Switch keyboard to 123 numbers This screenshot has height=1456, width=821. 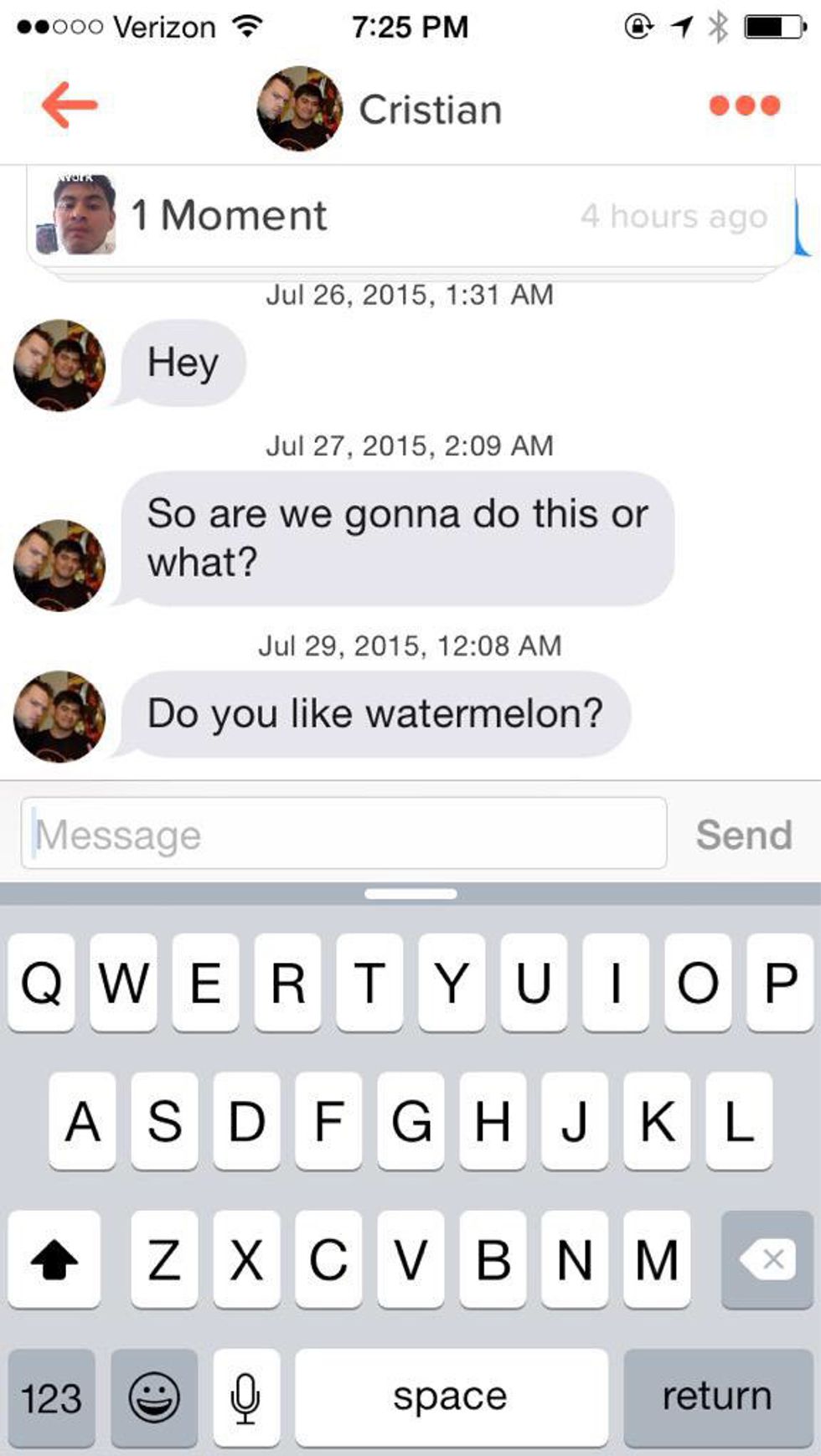coord(52,1397)
